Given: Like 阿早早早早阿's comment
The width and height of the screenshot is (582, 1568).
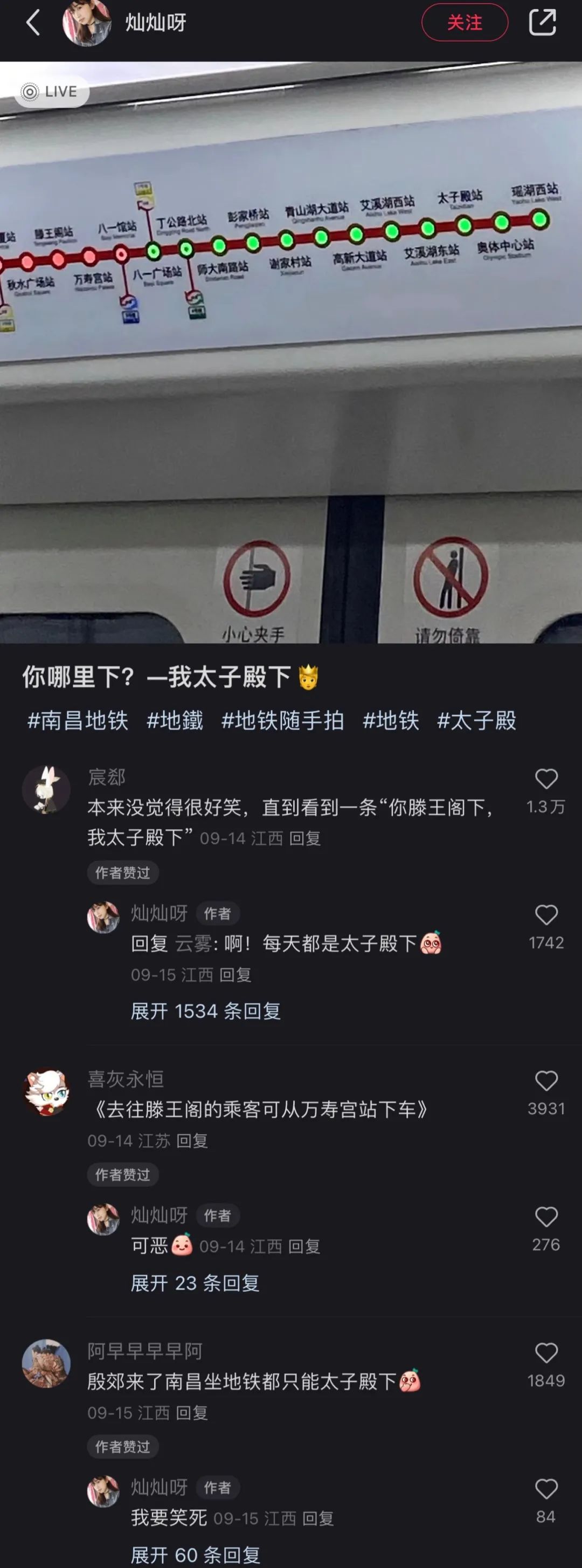Looking at the screenshot, I should click(545, 1353).
